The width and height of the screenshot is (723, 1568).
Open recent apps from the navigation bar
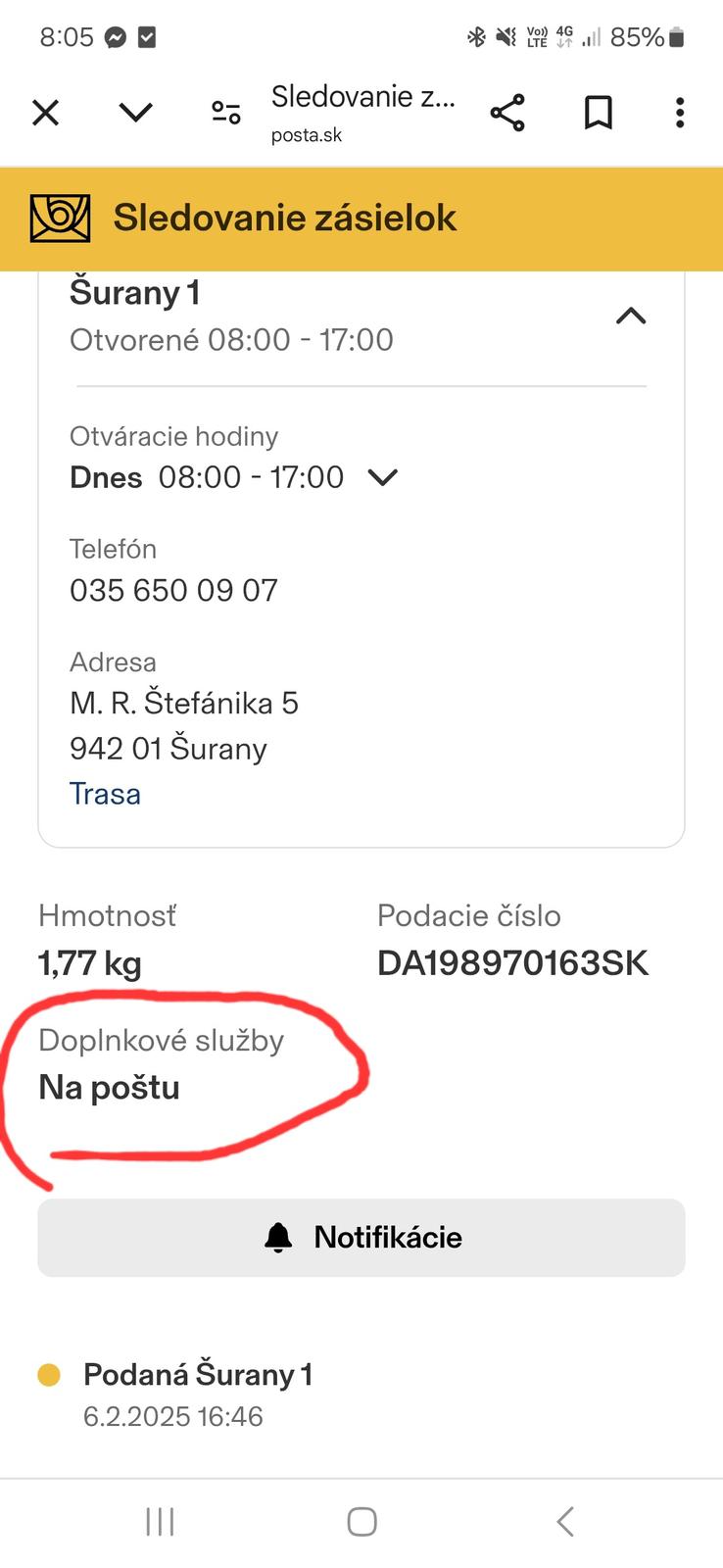coord(160,1521)
